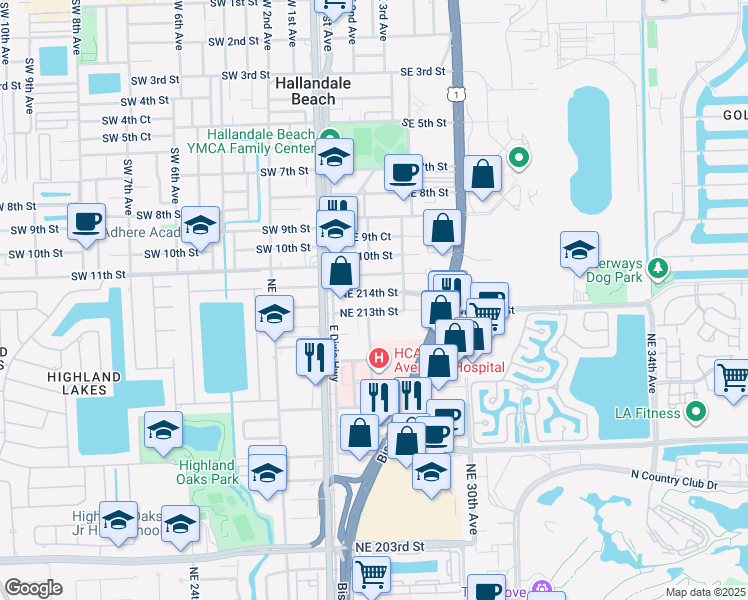Select the grocery cart marker by NE 203rd St
Image resolution: width=748 pixels, height=600 pixels.
372,575
